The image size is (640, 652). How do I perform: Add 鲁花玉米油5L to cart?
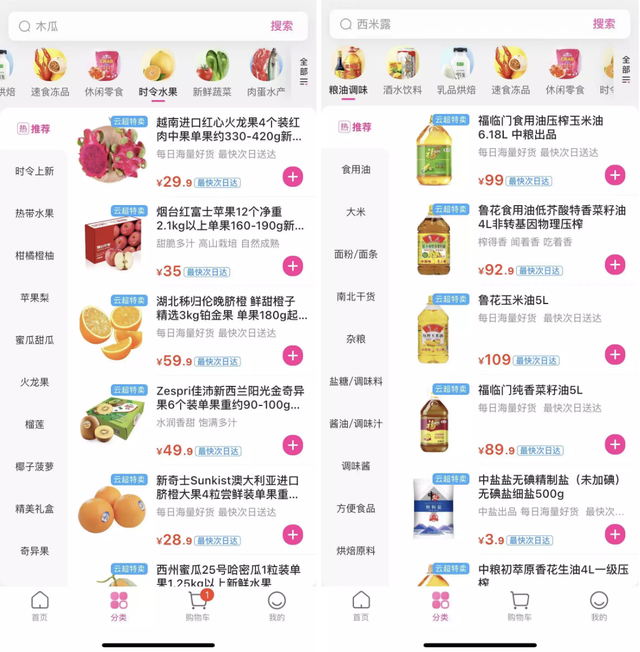pyautogui.click(x=614, y=355)
